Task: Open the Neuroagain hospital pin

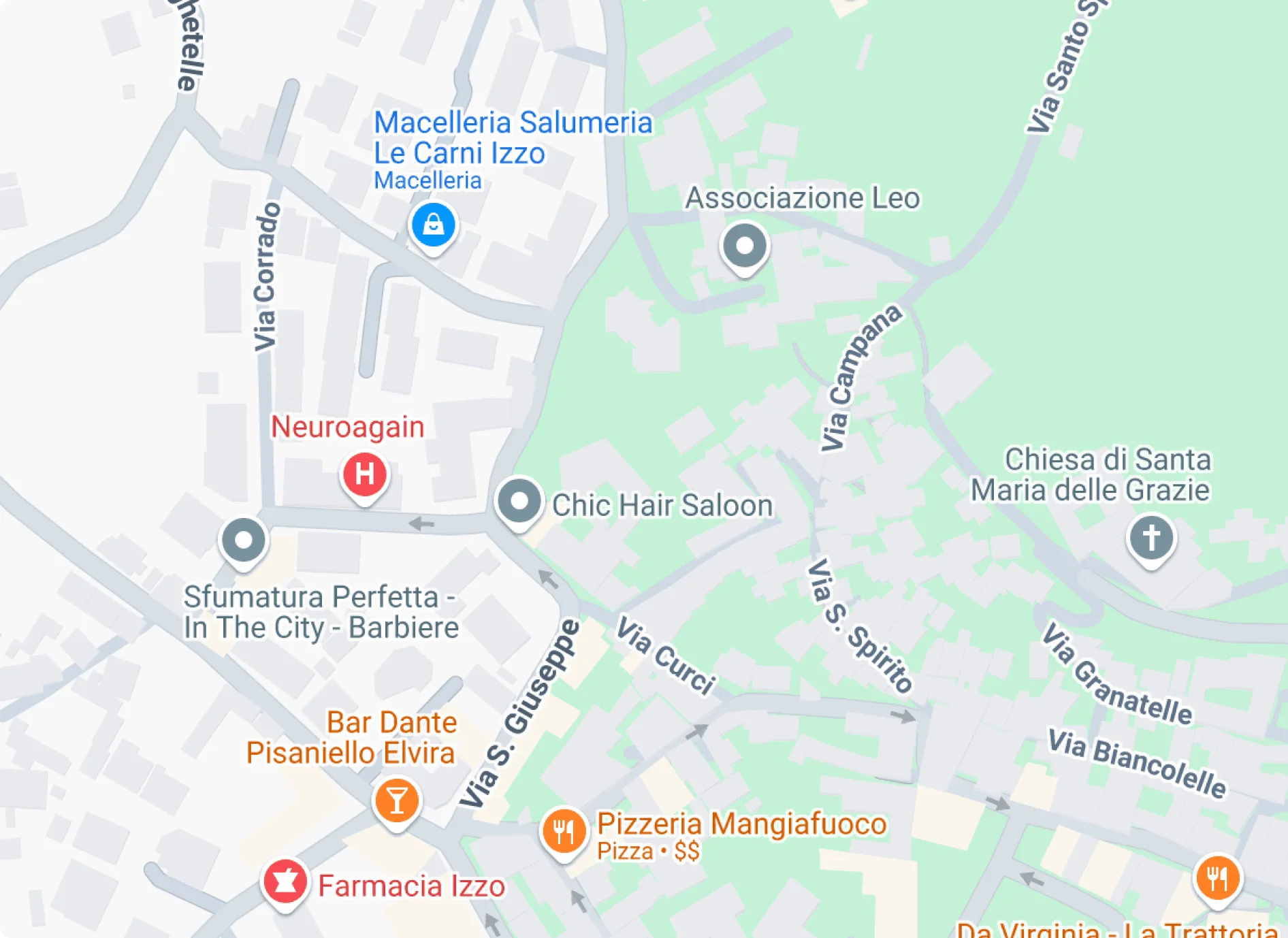Action: (364, 474)
